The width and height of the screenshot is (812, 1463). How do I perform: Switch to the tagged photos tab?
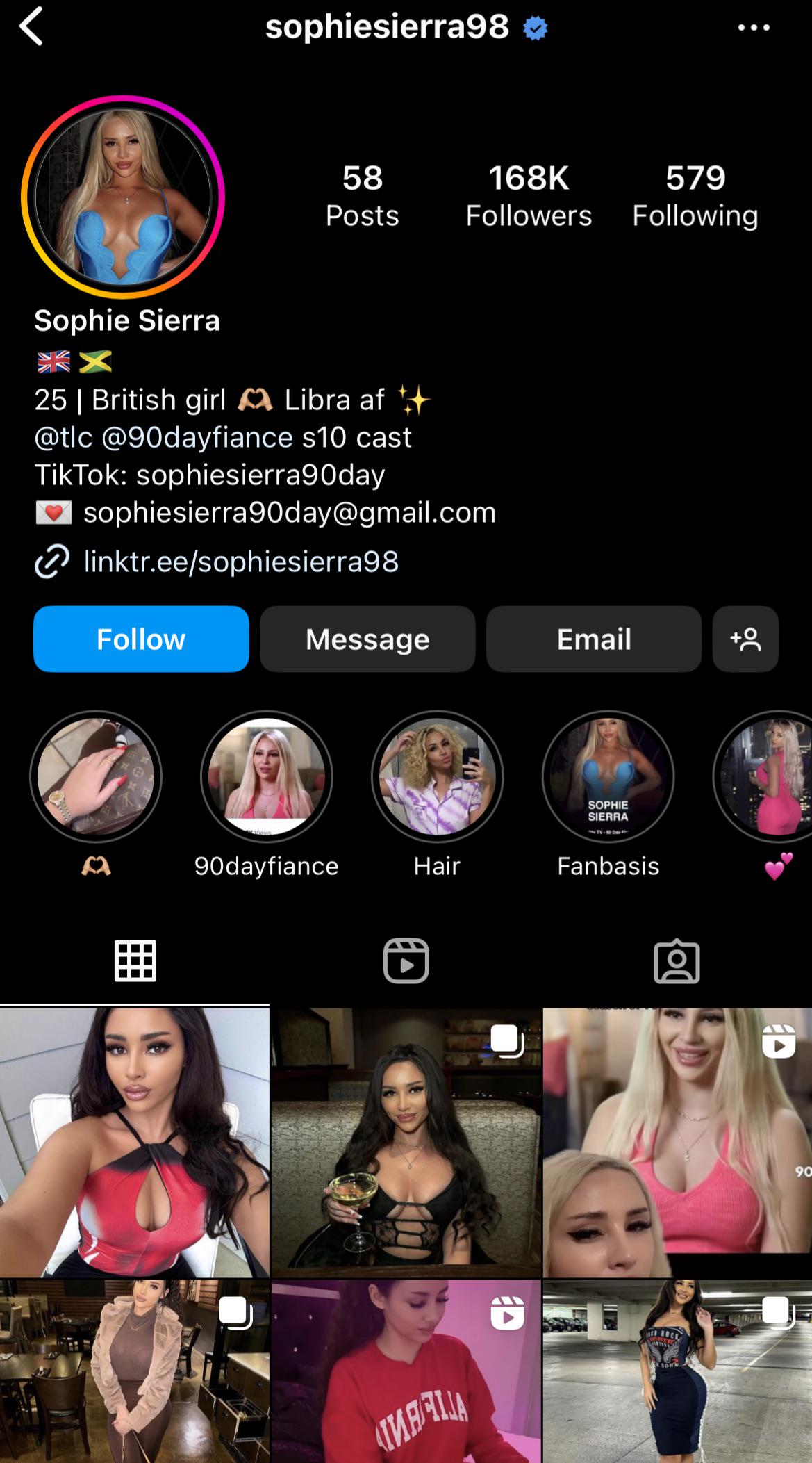(x=677, y=961)
